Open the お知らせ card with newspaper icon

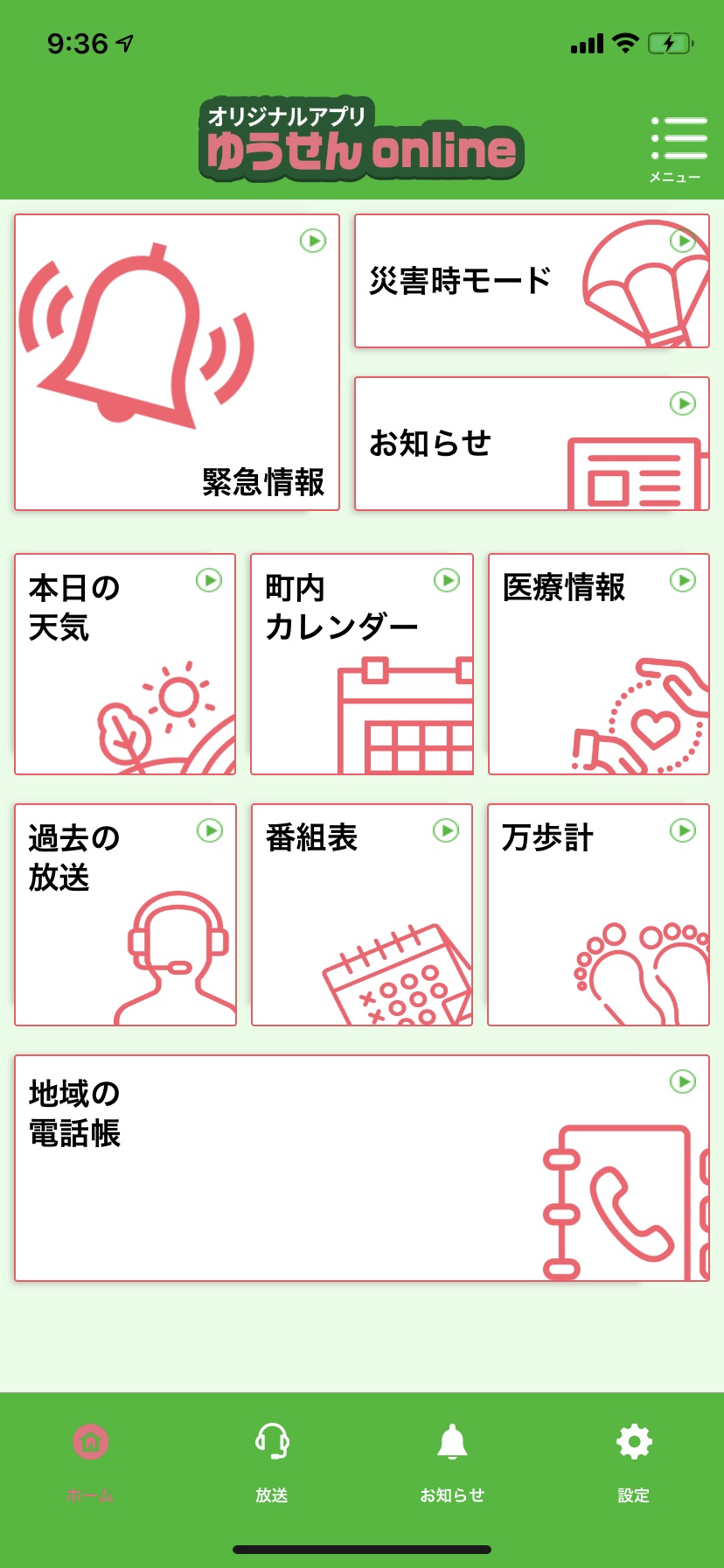click(x=532, y=444)
